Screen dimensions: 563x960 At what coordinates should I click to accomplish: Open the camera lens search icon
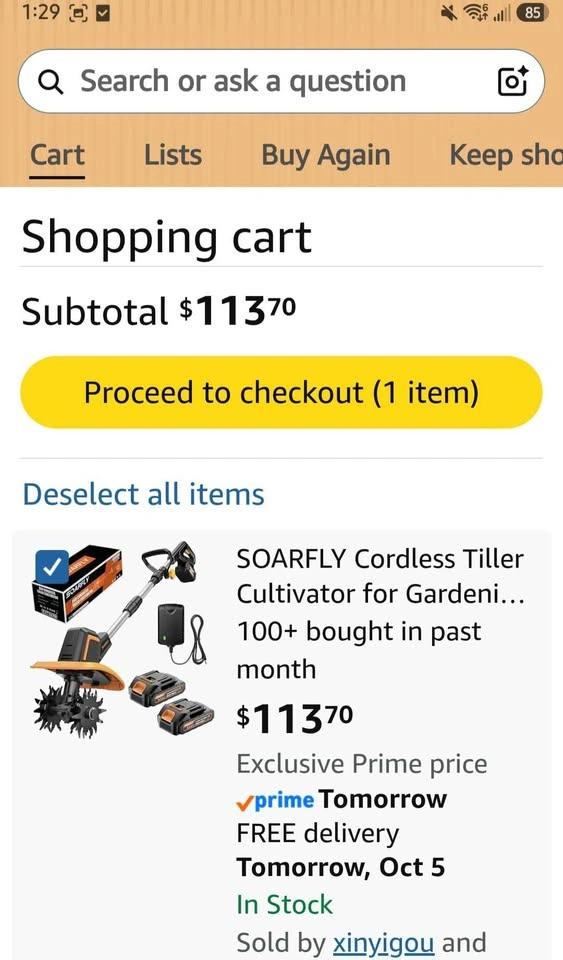tap(512, 82)
